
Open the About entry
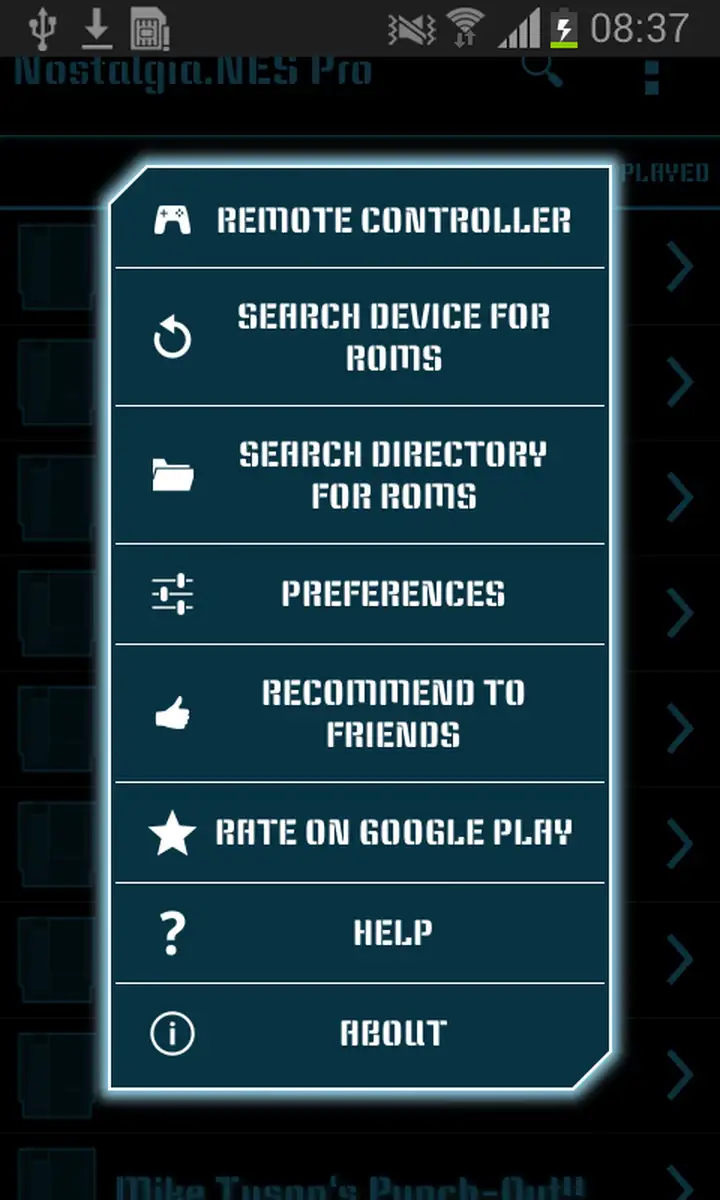[x=360, y=1033]
